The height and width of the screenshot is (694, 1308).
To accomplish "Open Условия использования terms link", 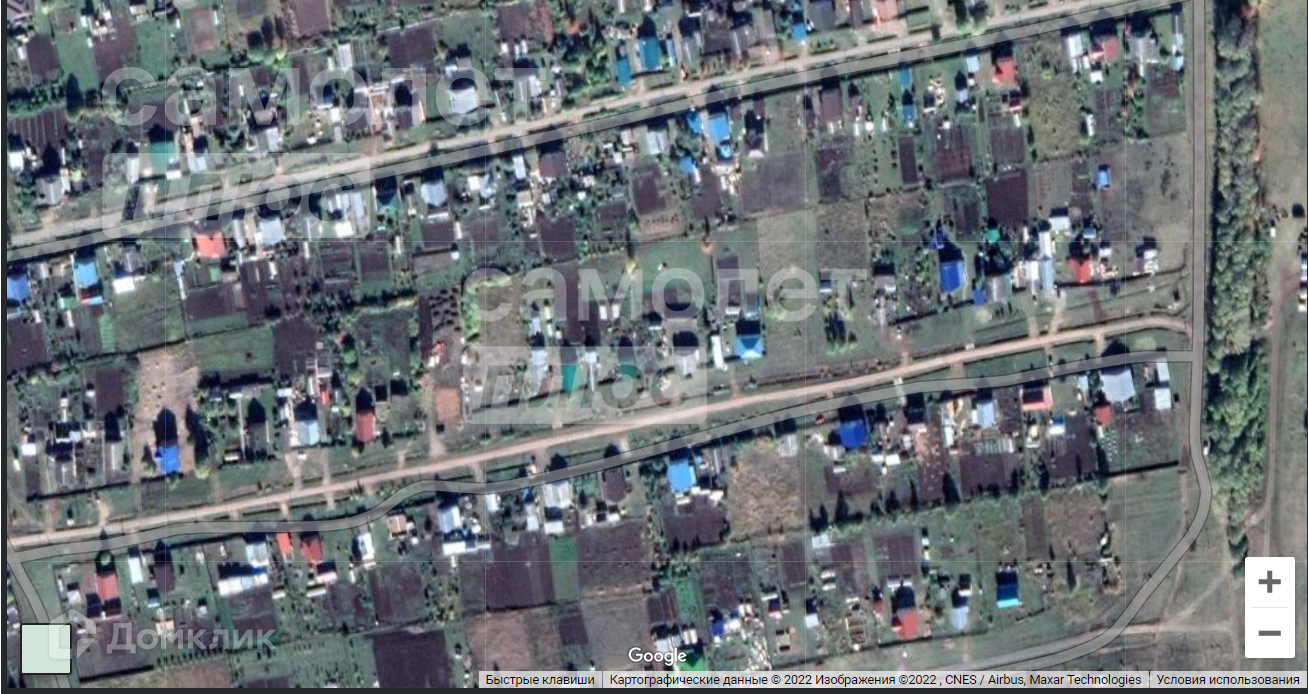I will click(1228, 680).
